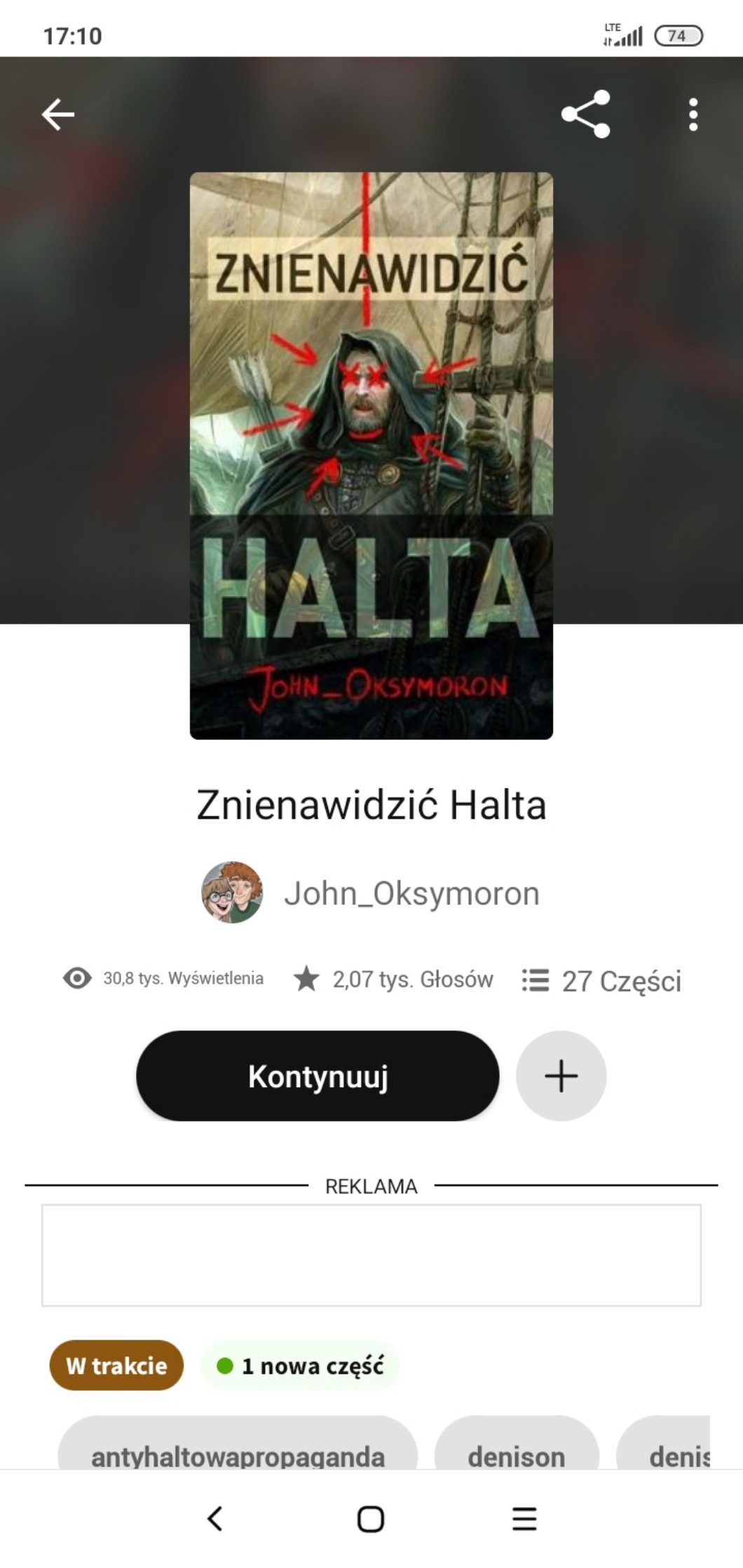Viewport: 743px width, 1568px height.
Task: Open the Znienawidzić Halta cover image
Action: (371, 456)
